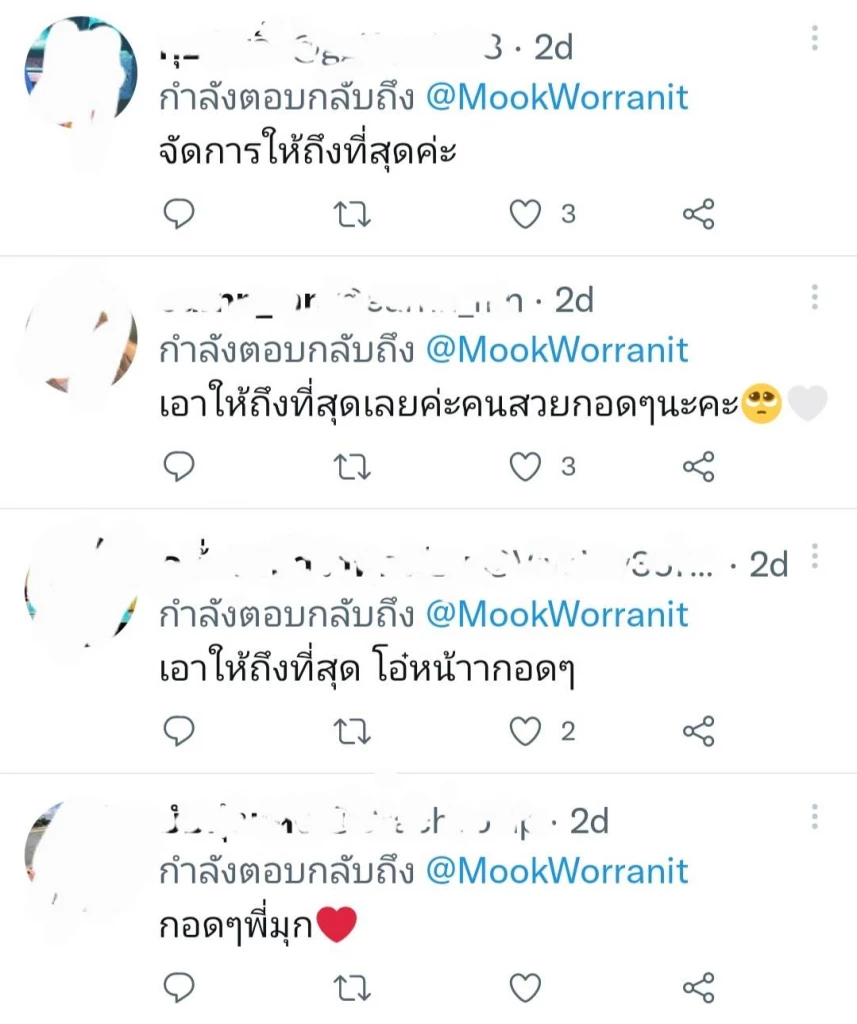Viewport: 857px width, 1024px height.
Task: Like the tweet mentioning 'คนสวยกอดๆนะคะ'
Action: coord(526,466)
